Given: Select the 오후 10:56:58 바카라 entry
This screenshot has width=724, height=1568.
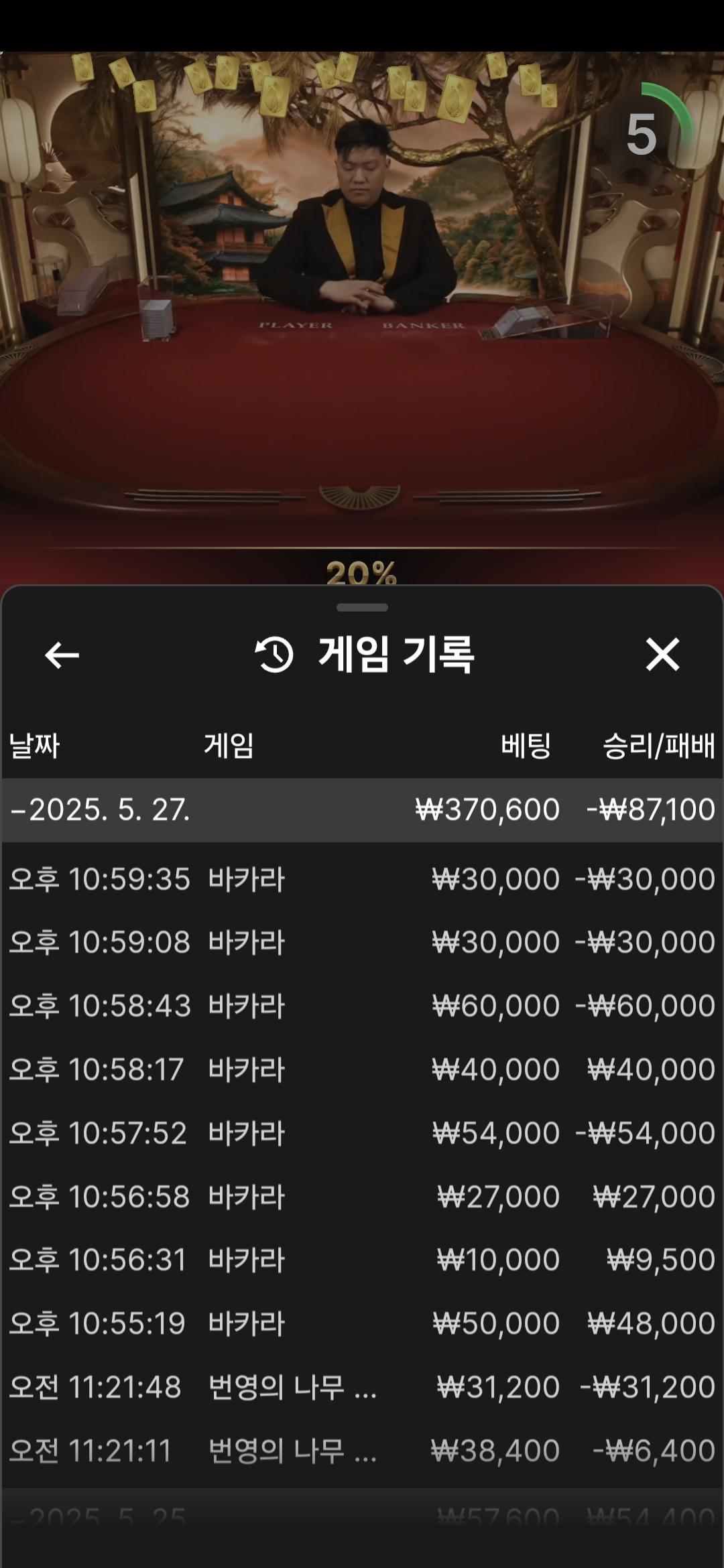Looking at the screenshot, I should 362,1197.
